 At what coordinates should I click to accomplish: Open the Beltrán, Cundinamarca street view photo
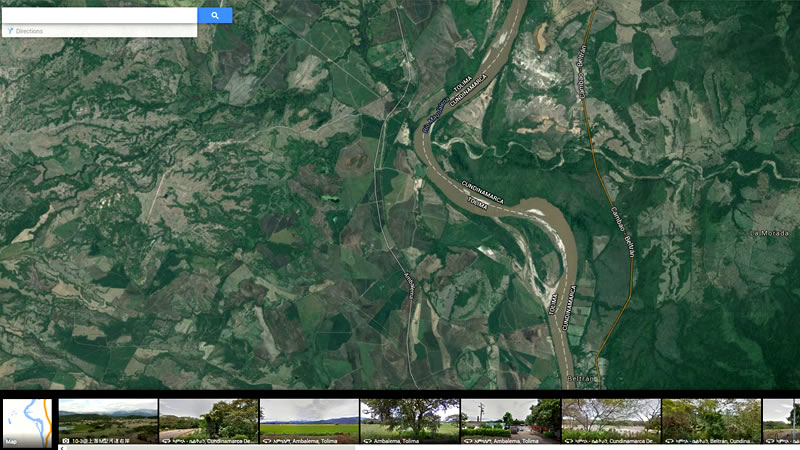pos(711,420)
